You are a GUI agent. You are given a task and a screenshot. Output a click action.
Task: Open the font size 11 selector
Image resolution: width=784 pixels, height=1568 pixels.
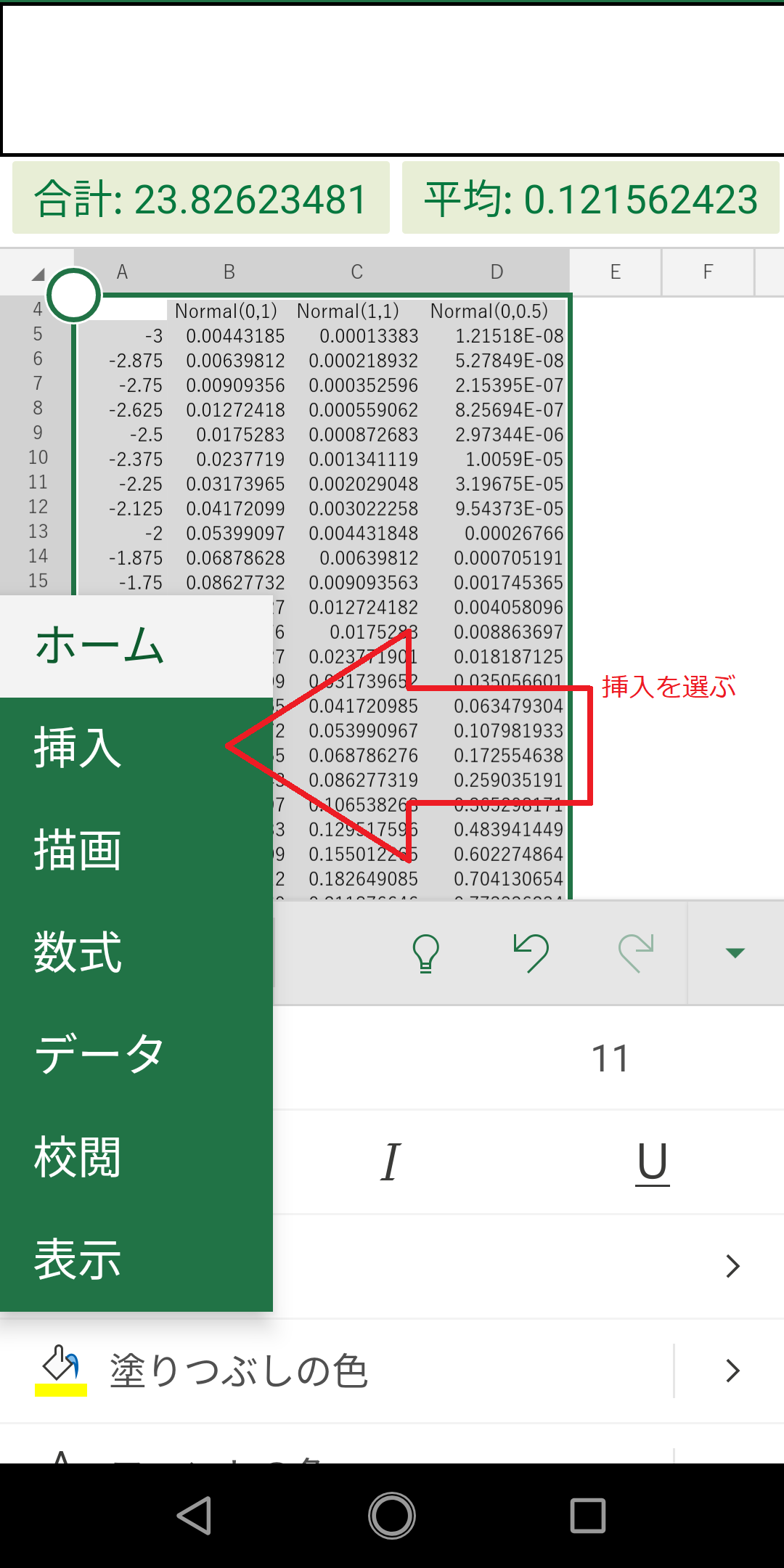coord(610,1058)
